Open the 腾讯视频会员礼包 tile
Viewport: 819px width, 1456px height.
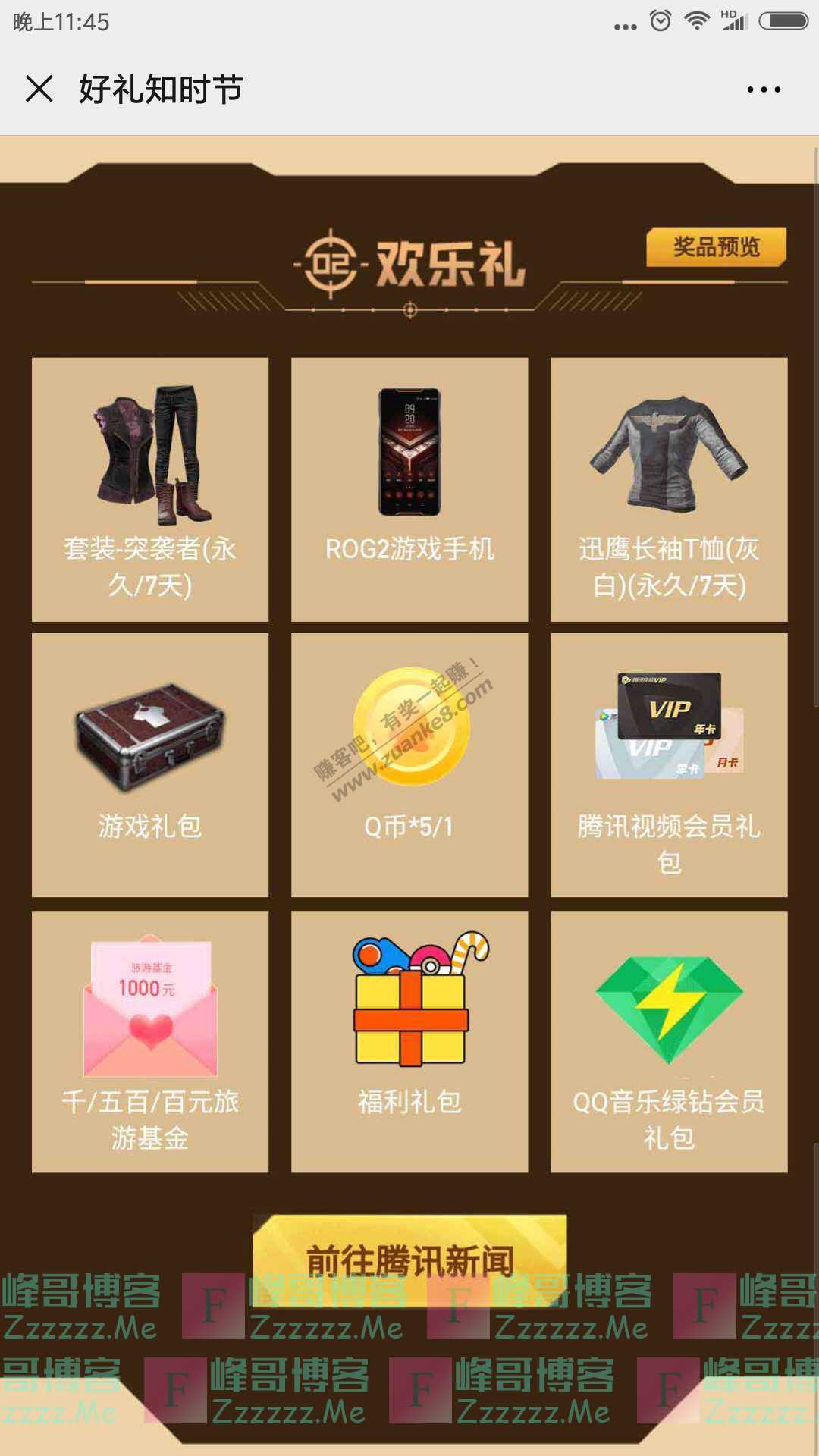[669, 764]
